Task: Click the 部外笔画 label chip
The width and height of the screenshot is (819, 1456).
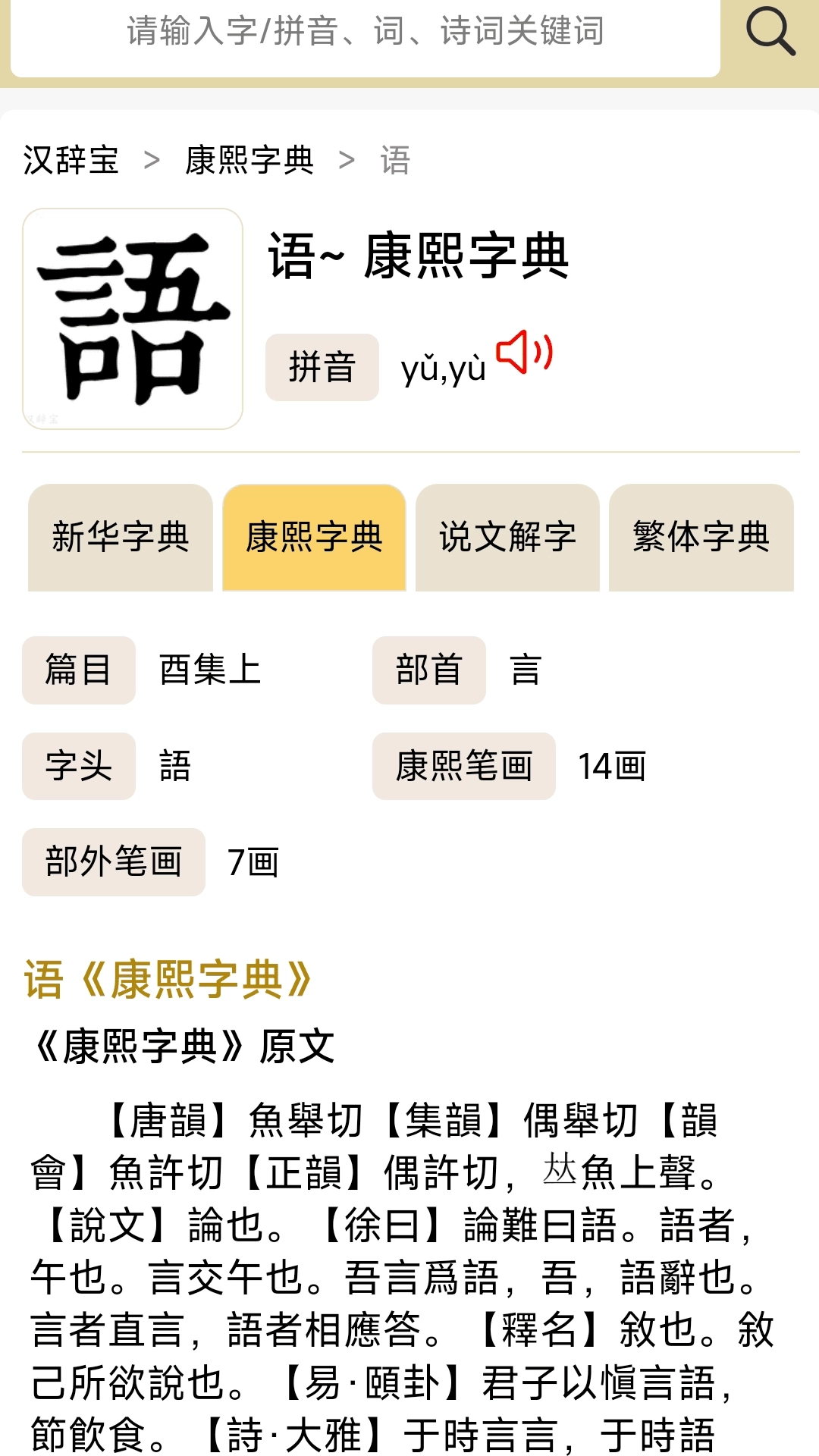Action: (112, 861)
